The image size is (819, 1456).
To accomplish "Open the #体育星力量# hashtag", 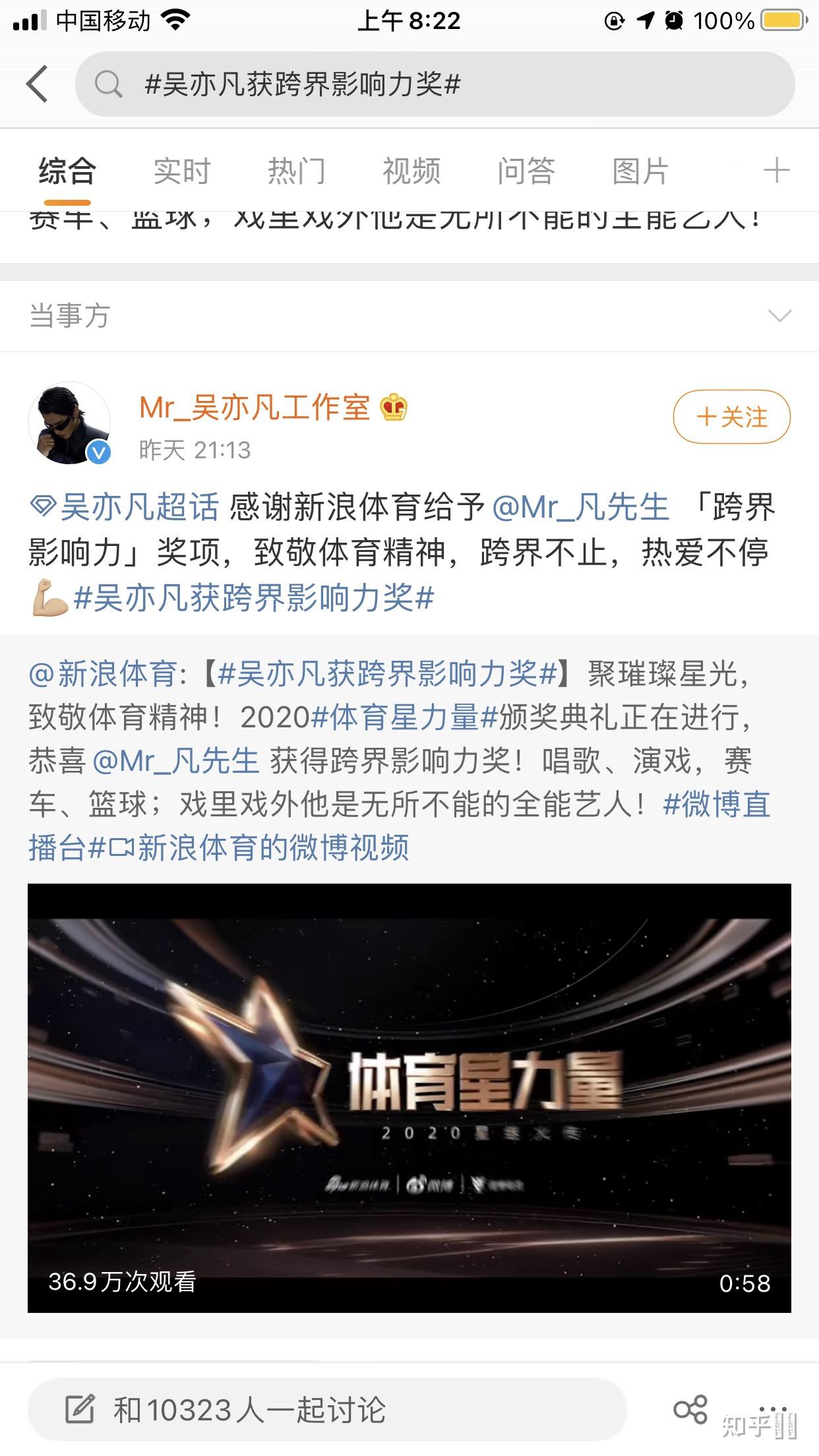I will (404, 717).
